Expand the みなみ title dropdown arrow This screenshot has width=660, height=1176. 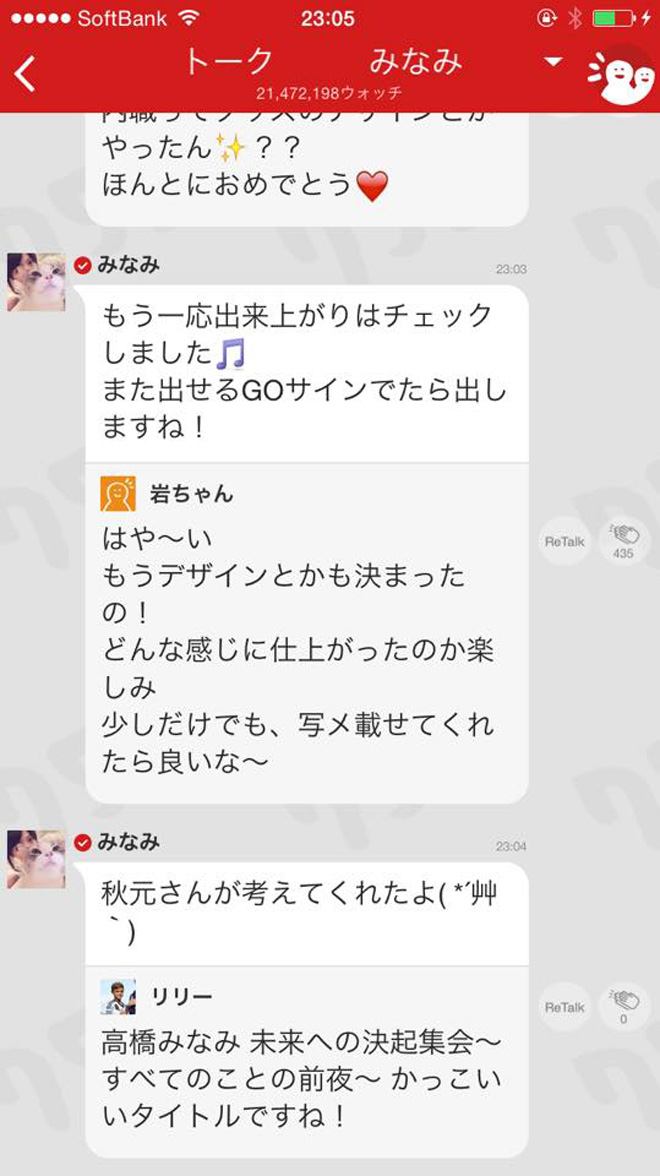(552, 62)
